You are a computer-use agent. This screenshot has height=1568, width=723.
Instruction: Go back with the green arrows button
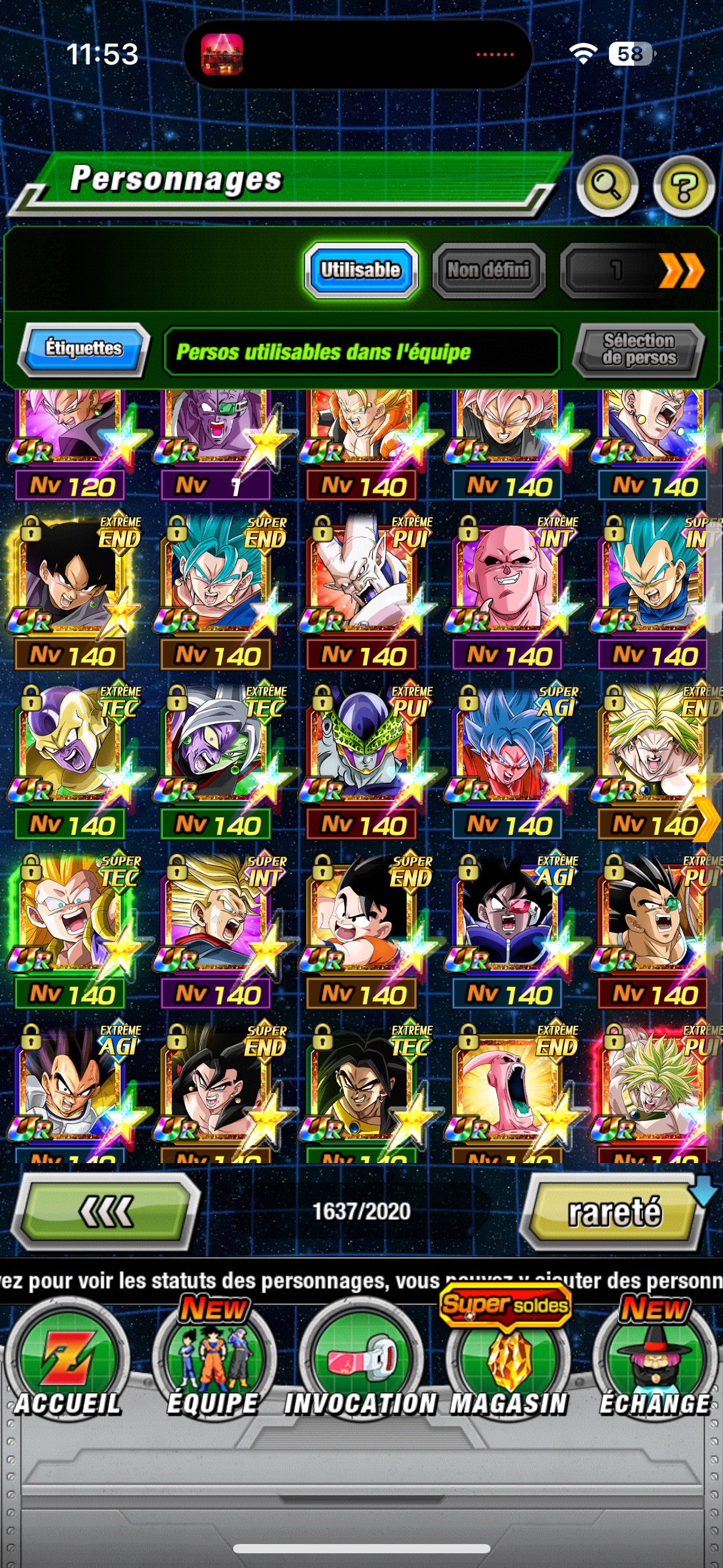pos(107,1211)
